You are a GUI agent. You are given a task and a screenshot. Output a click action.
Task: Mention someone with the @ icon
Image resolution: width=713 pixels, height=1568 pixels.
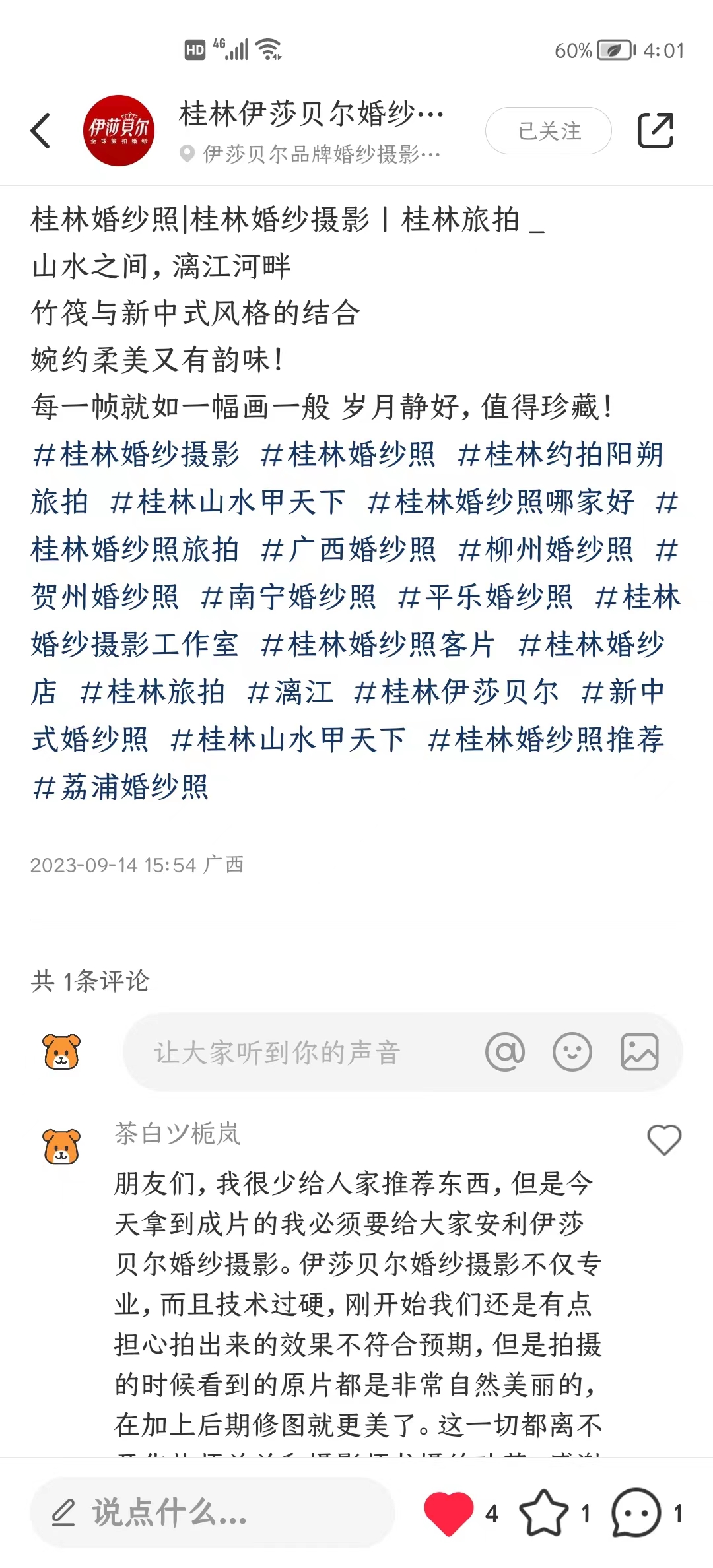click(x=505, y=1052)
